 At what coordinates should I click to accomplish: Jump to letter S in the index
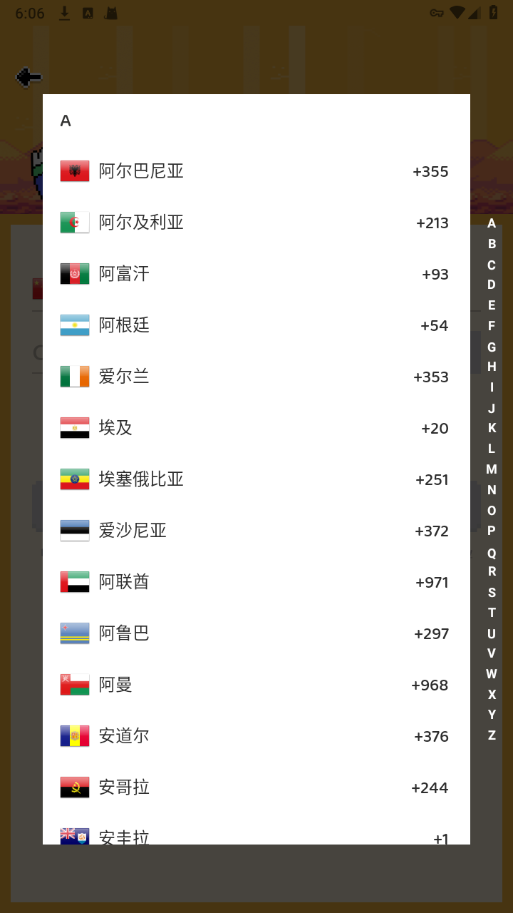tap(491, 592)
